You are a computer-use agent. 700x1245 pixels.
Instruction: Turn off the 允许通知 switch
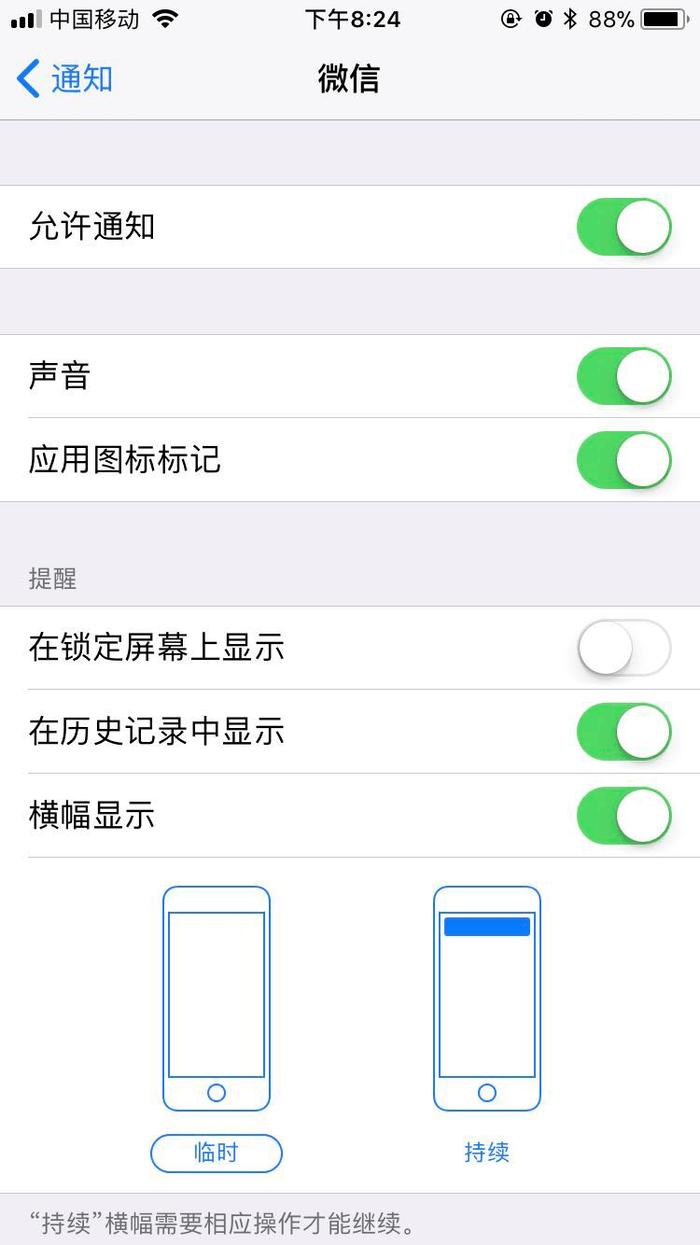(624, 227)
